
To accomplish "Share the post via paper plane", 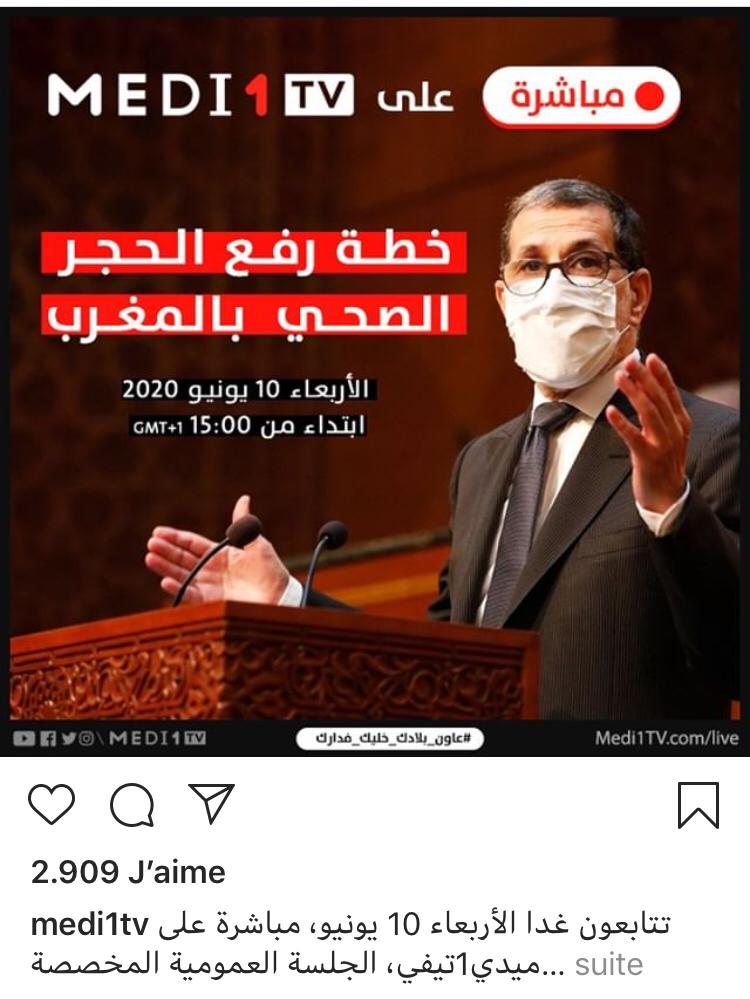I will [x=210, y=803].
